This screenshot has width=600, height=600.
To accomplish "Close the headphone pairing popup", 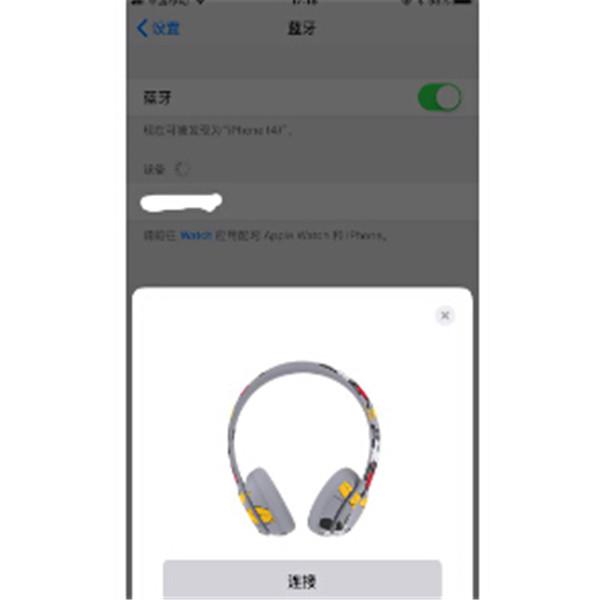I will click(445, 315).
